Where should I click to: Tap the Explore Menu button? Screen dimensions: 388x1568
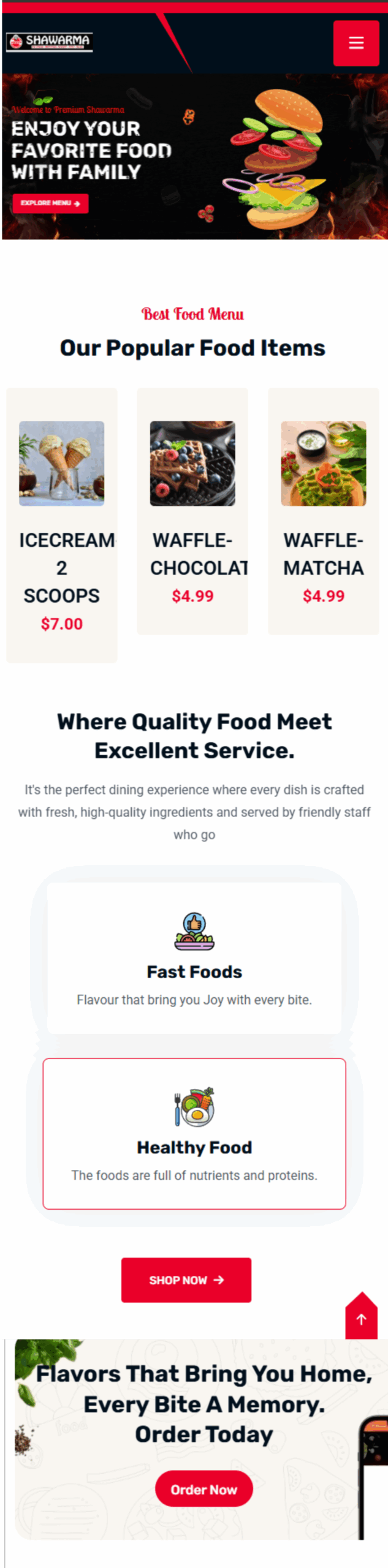[x=50, y=203]
